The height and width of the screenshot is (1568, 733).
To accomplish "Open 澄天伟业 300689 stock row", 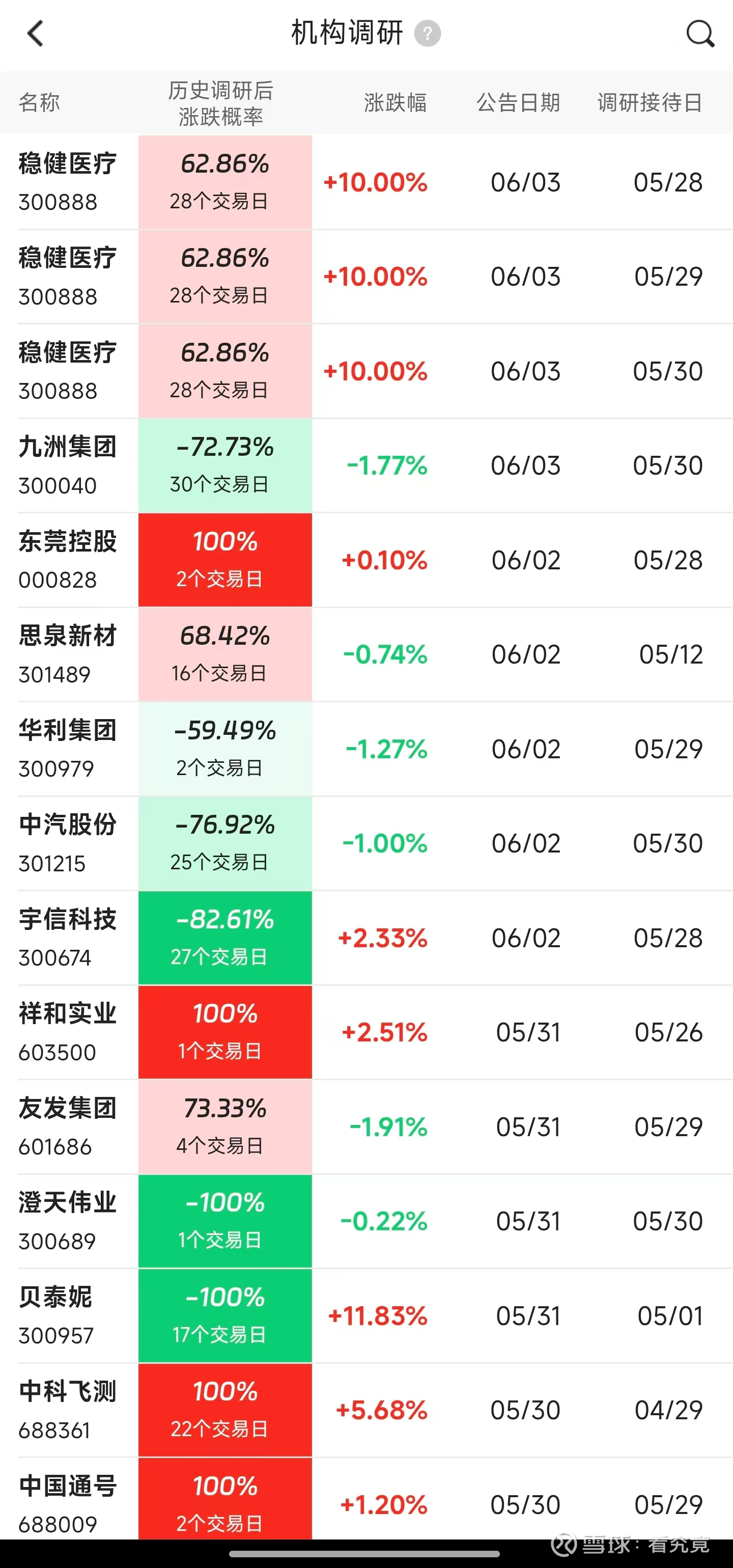I will tap(366, 1221).
